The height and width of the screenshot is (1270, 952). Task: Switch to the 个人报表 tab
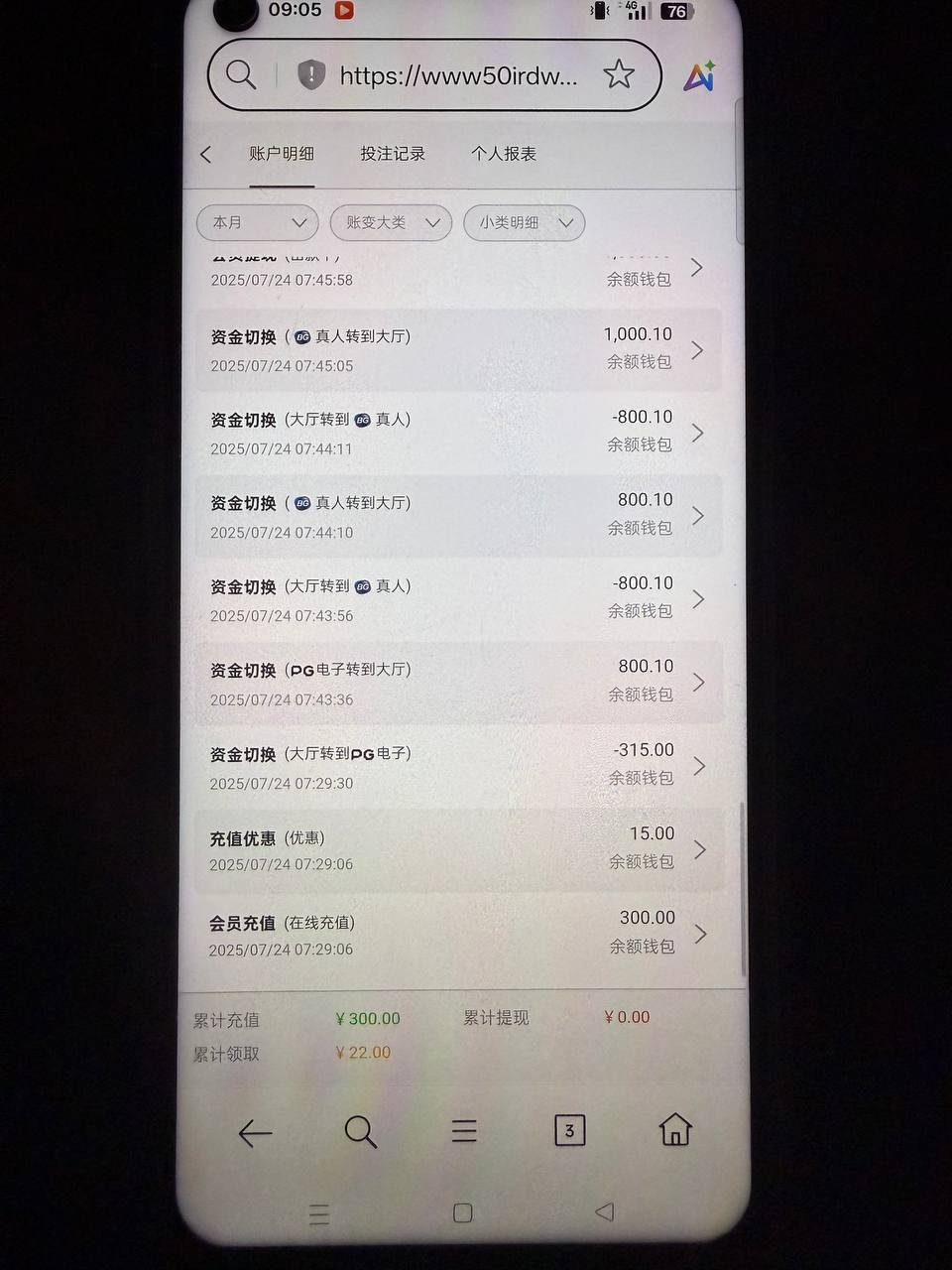[x=504, y=154]
